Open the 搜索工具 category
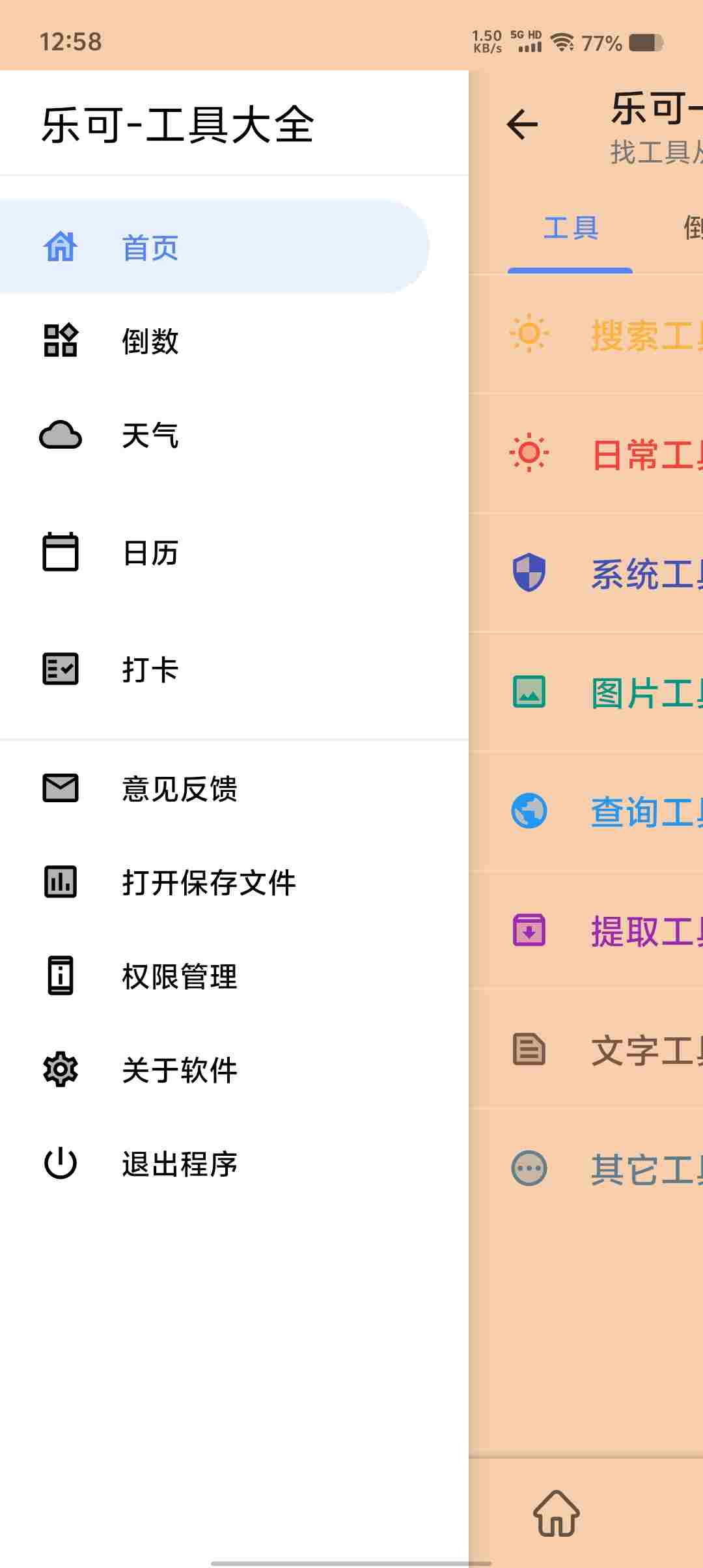Image resolution: width=703 pixels, height=1568 pixels. [586, 335]
